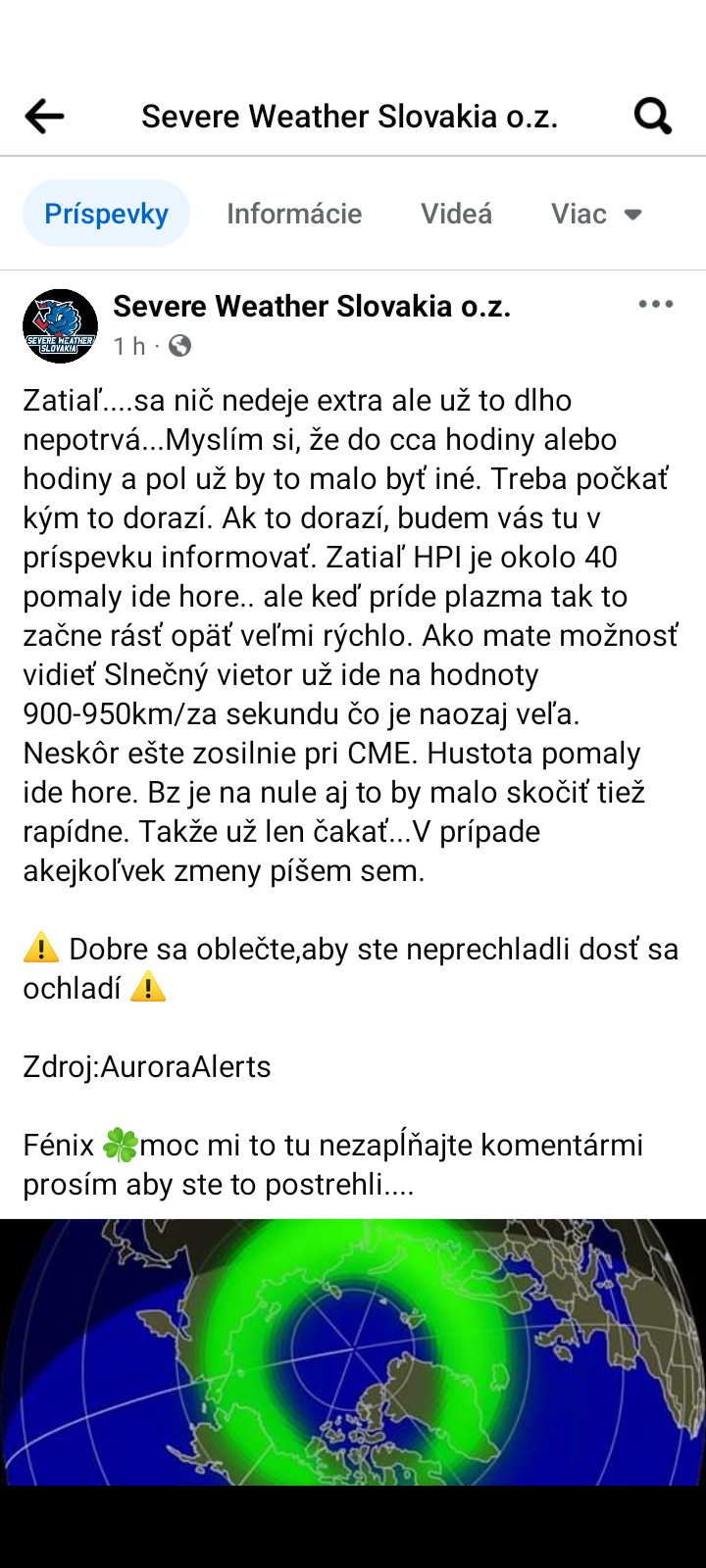Expand the Viac dropdown

[596, 214]
